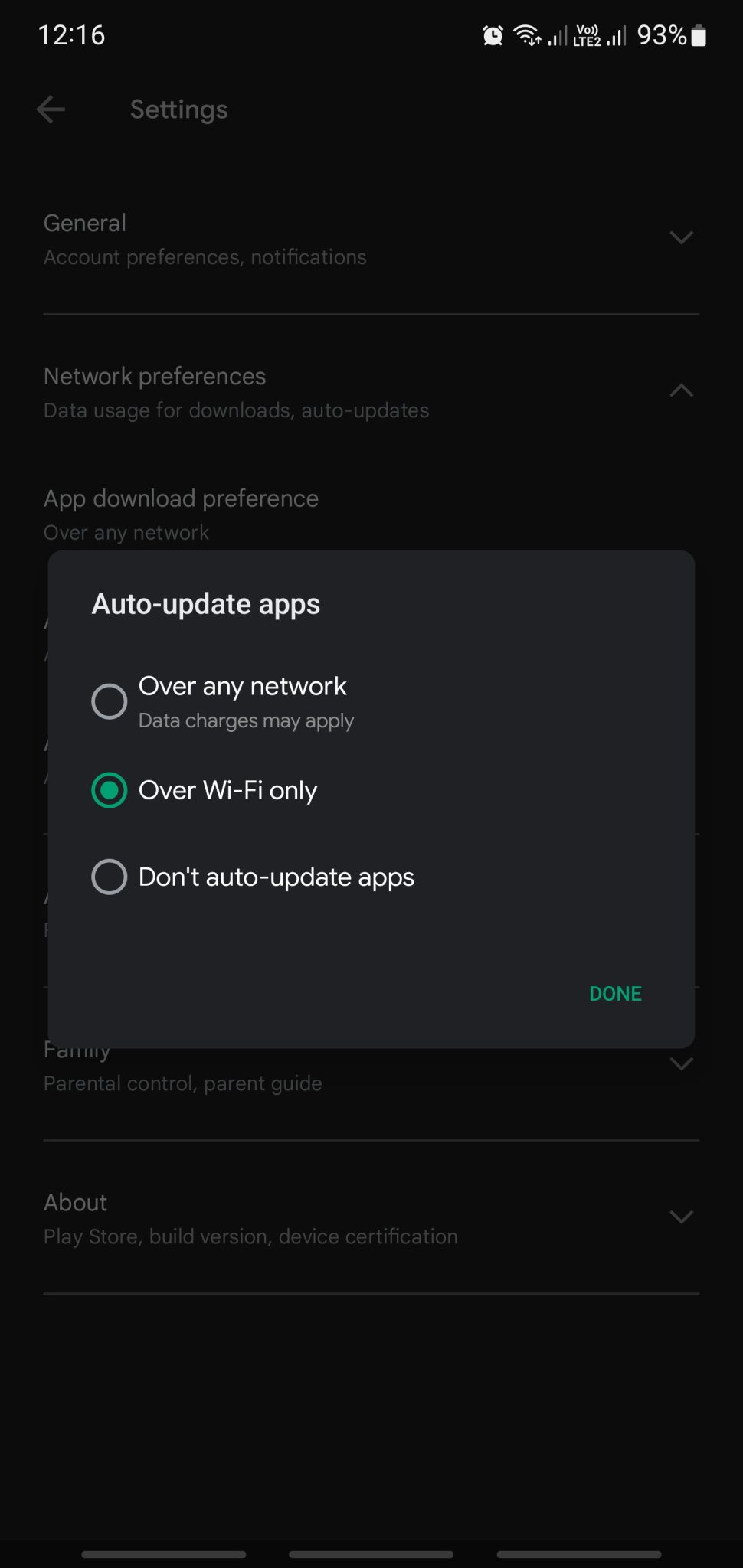This screenshot has width=743, height=1568.
Task: Tap the clock showing 12:16
Action: pyautogui.click(x=73, y=34)
